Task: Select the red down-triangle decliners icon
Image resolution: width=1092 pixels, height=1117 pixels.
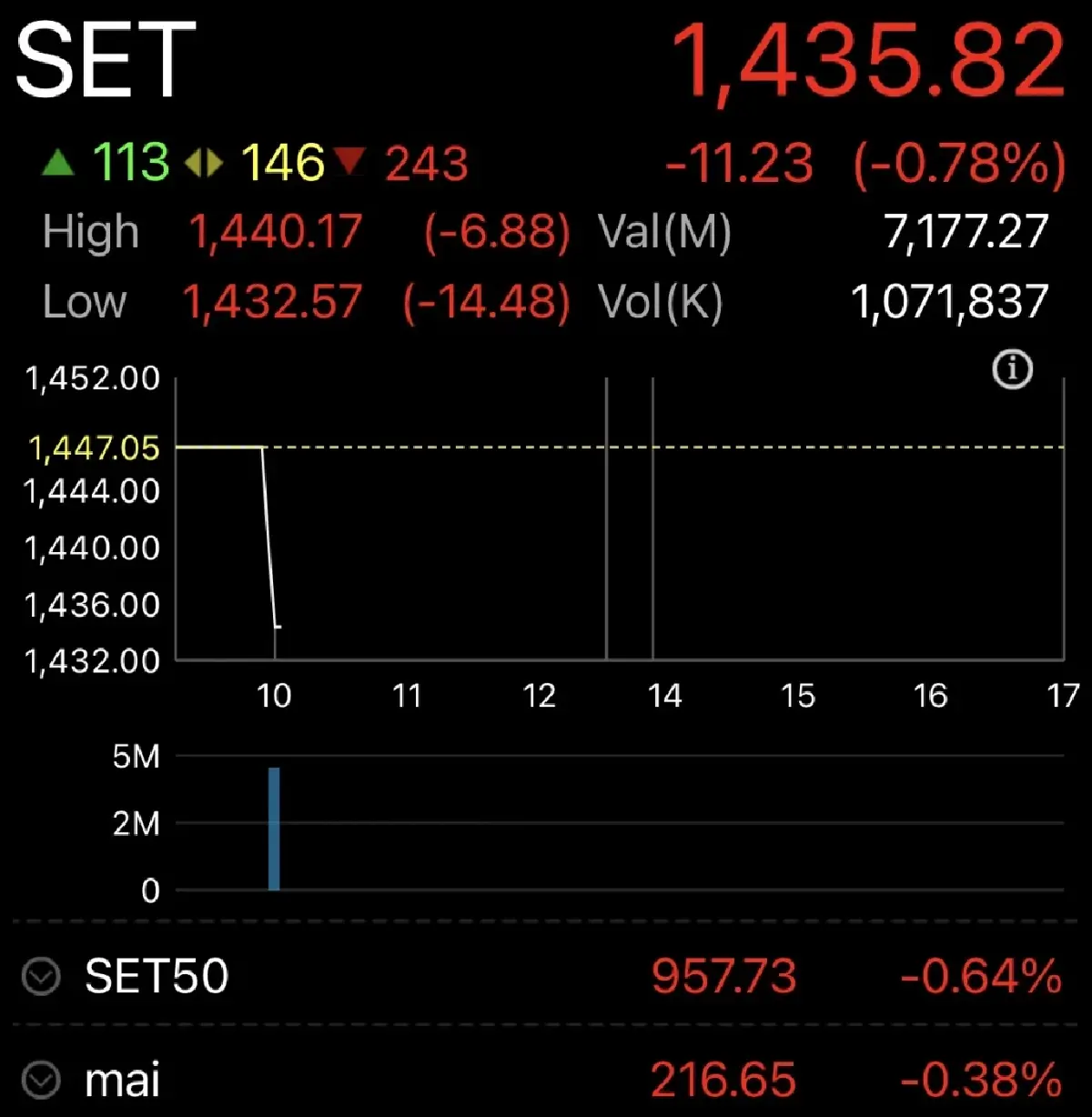Action: [352, 166]
